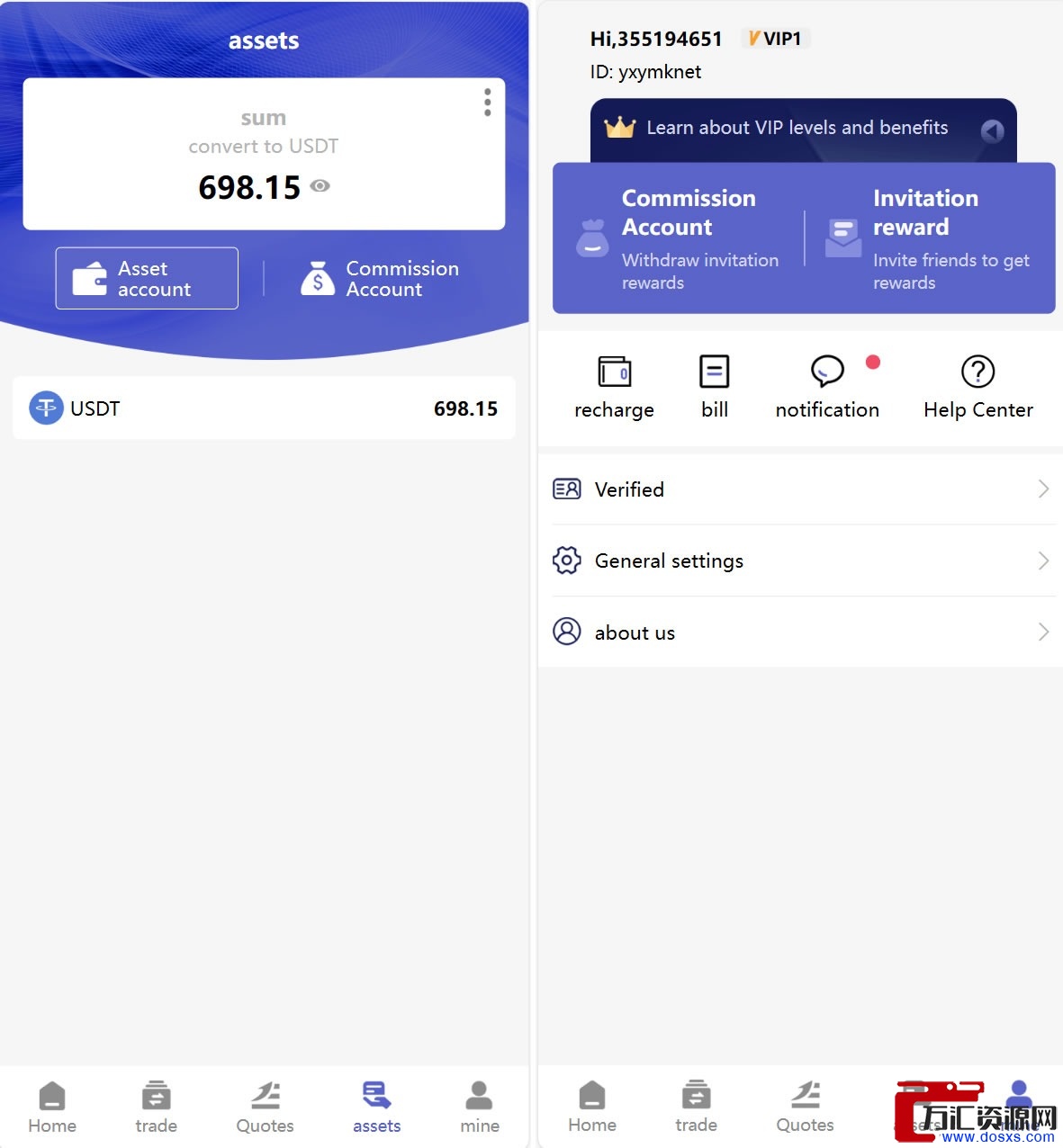Open the three-dot menu on the sum card
Screen dimensions: 1063x1148
(x=487, y=103)
